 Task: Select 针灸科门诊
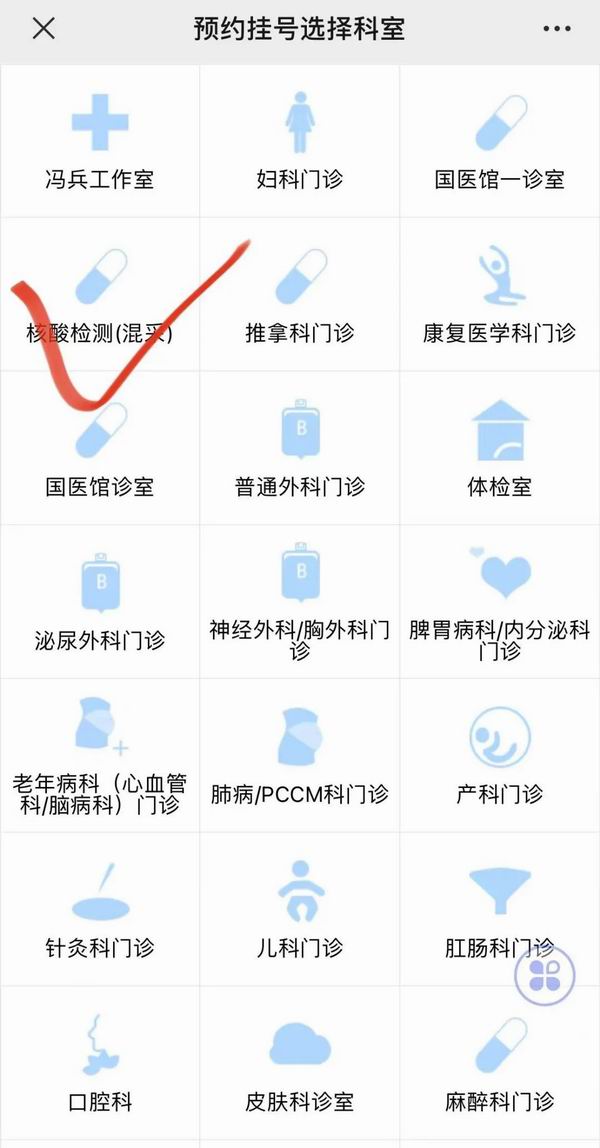tap(100, 908)
